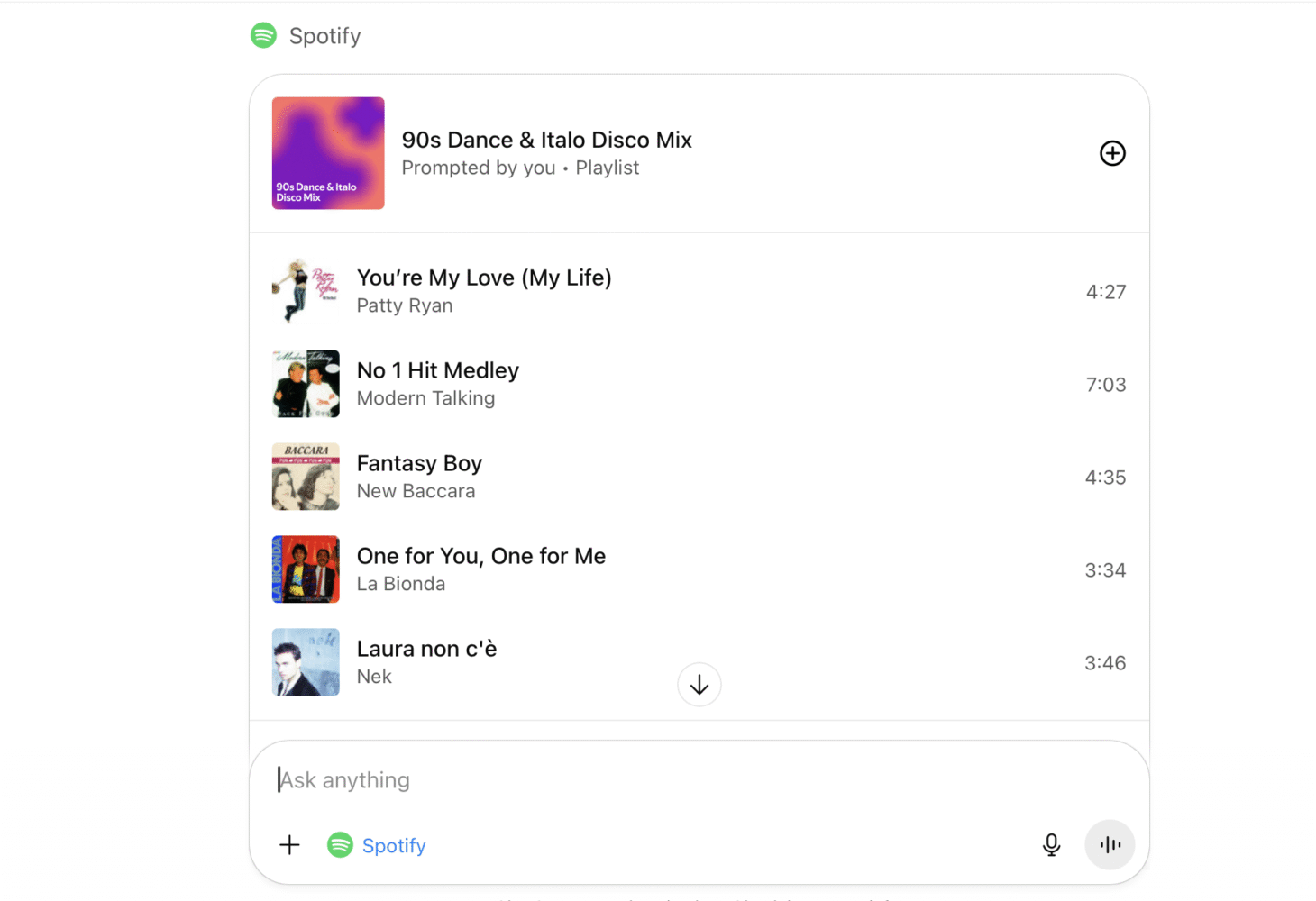This screenshot has width=1316, height=901.
Task: Open the 90s Dance & Italo Disco Mix playlist
Action: (546, 141)
